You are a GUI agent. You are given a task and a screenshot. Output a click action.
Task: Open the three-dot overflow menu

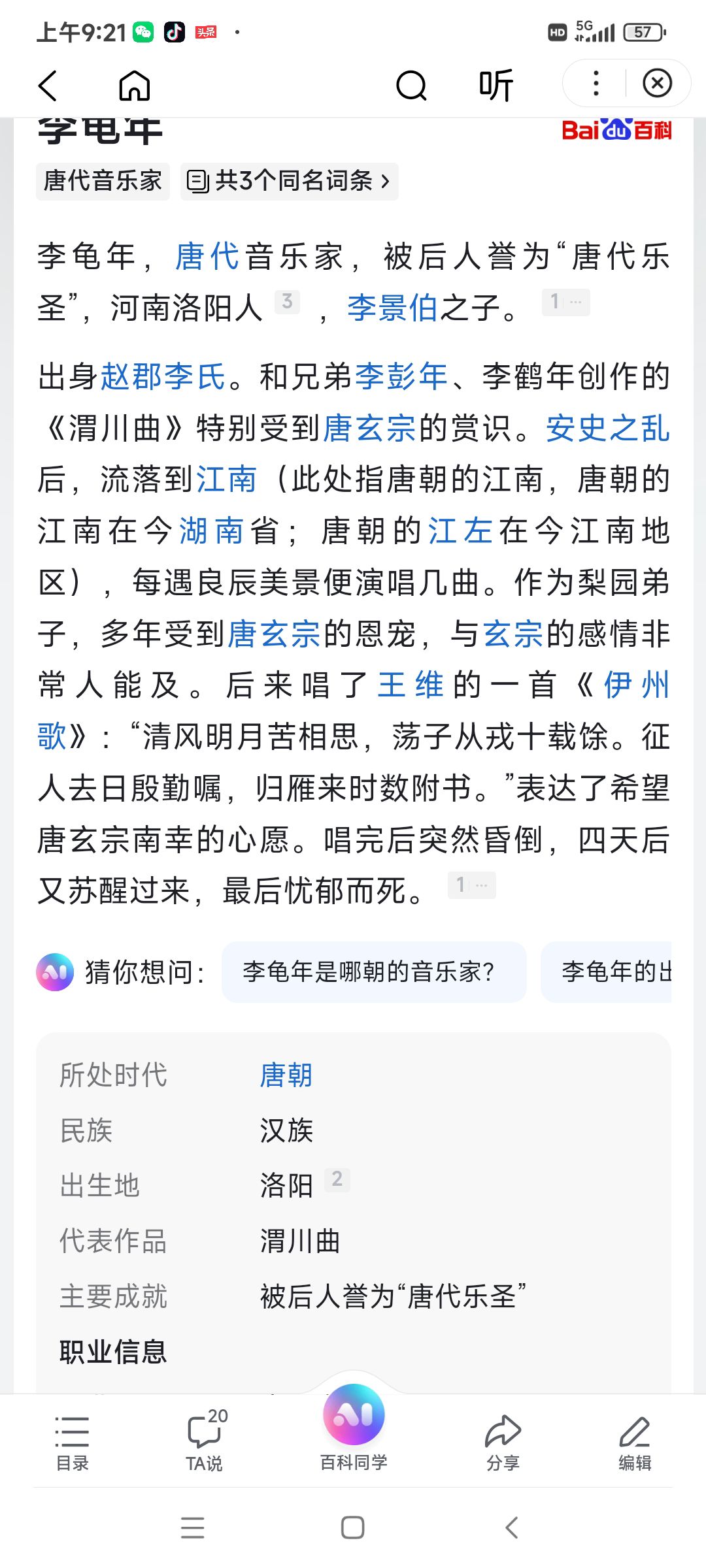pyautogui.click(x=596, y=84)
